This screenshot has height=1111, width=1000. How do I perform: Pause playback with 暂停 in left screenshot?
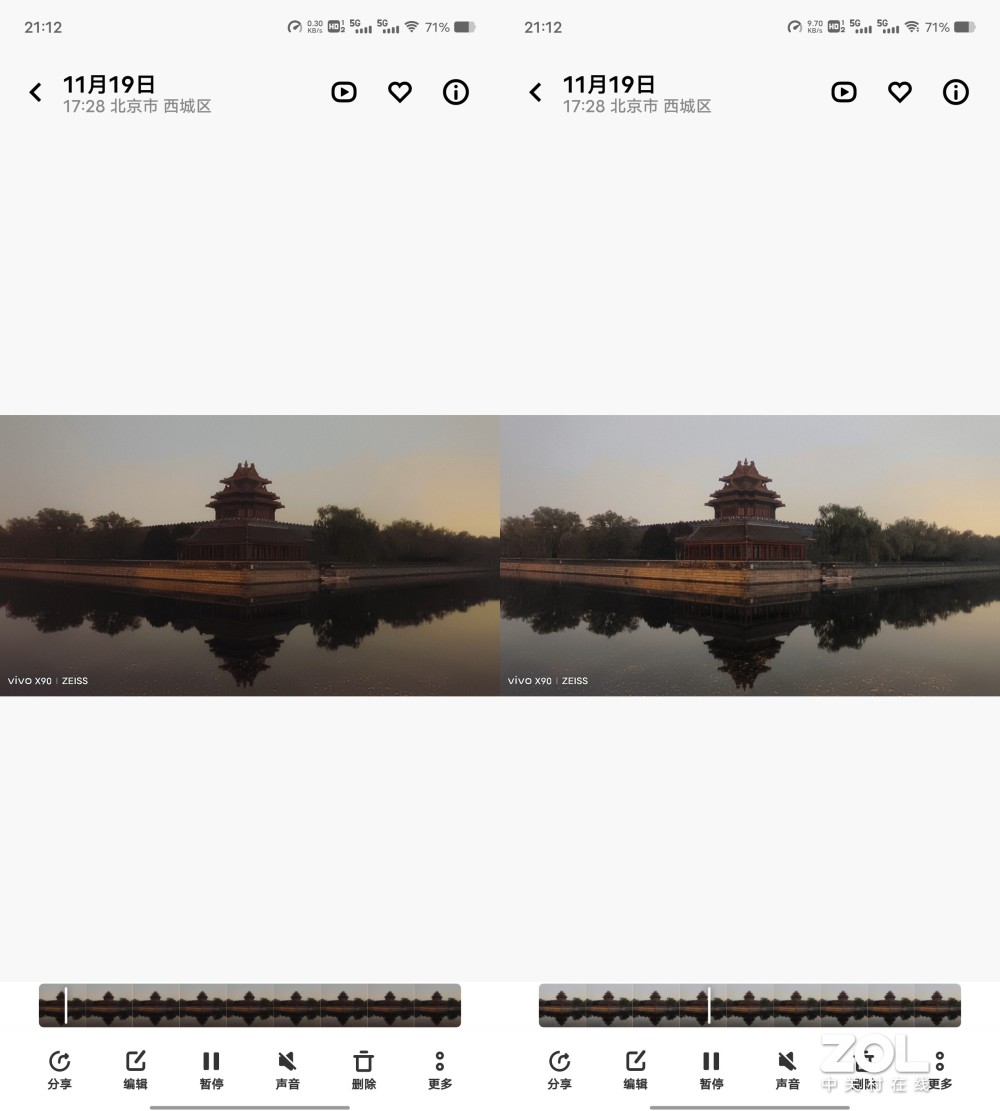click(x=211, y=1068)
